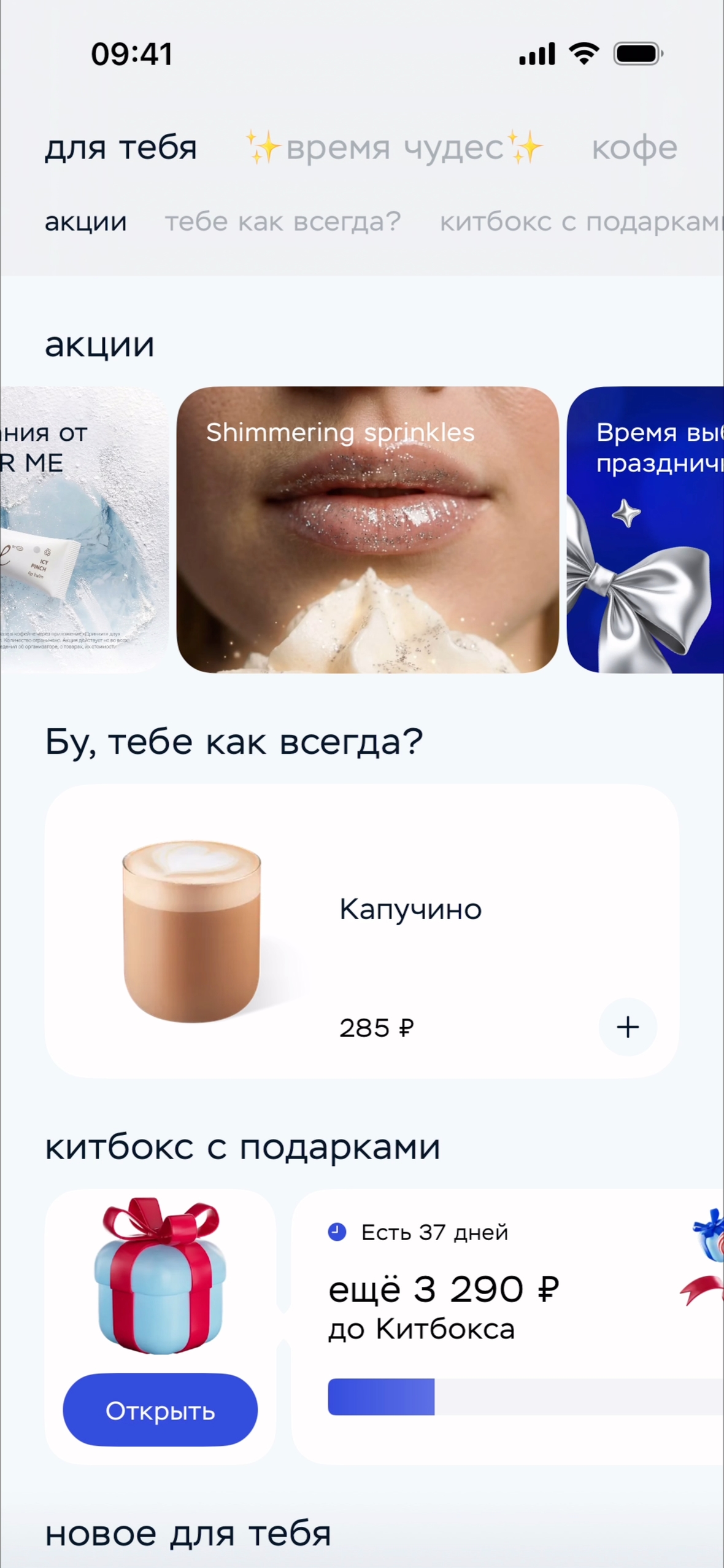
Task: Add Капучино to the cart
Action: pyautogui.click(x=627, y=1027)
